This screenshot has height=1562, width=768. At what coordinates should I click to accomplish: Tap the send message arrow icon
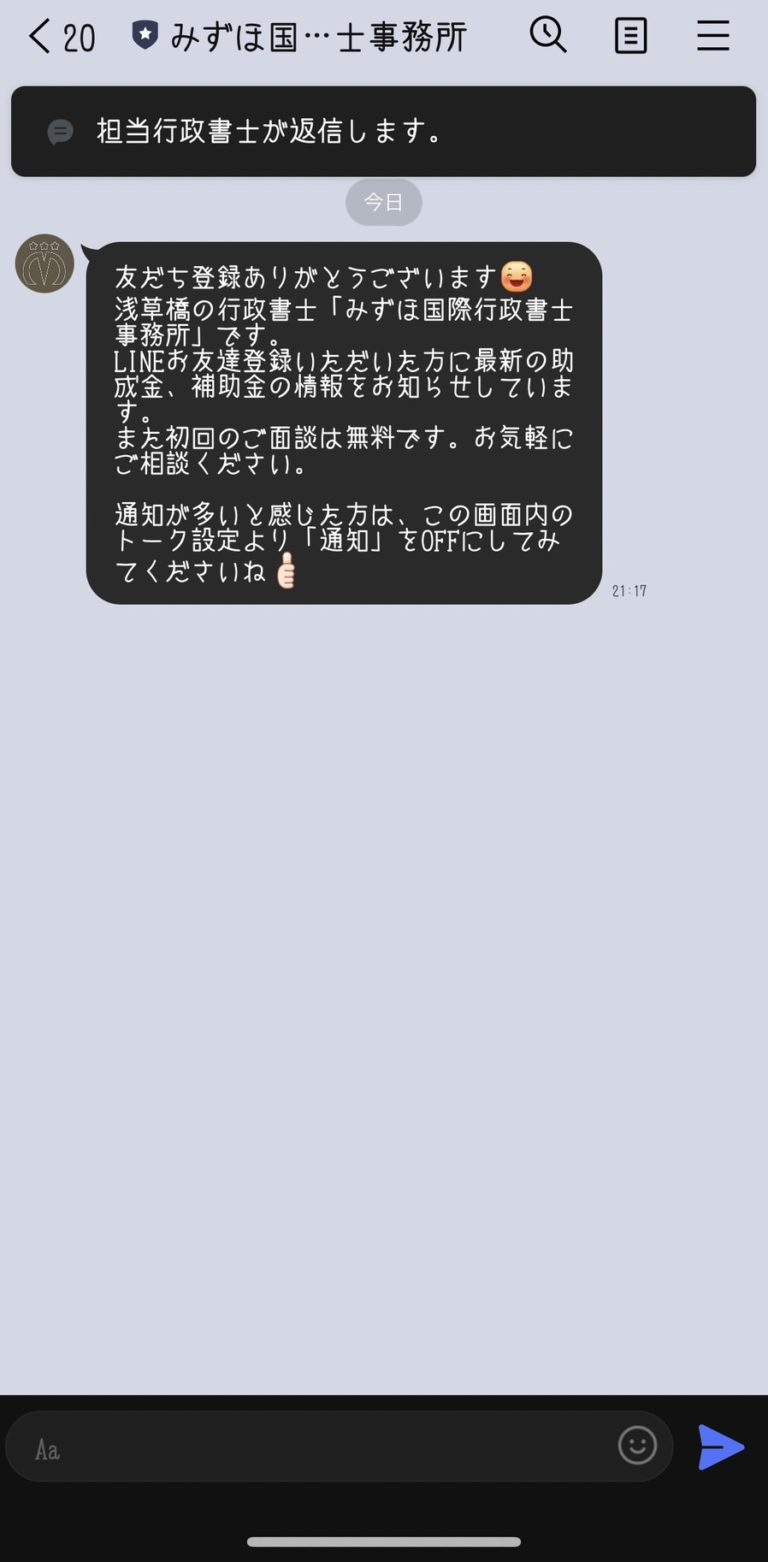(720, 1446)
